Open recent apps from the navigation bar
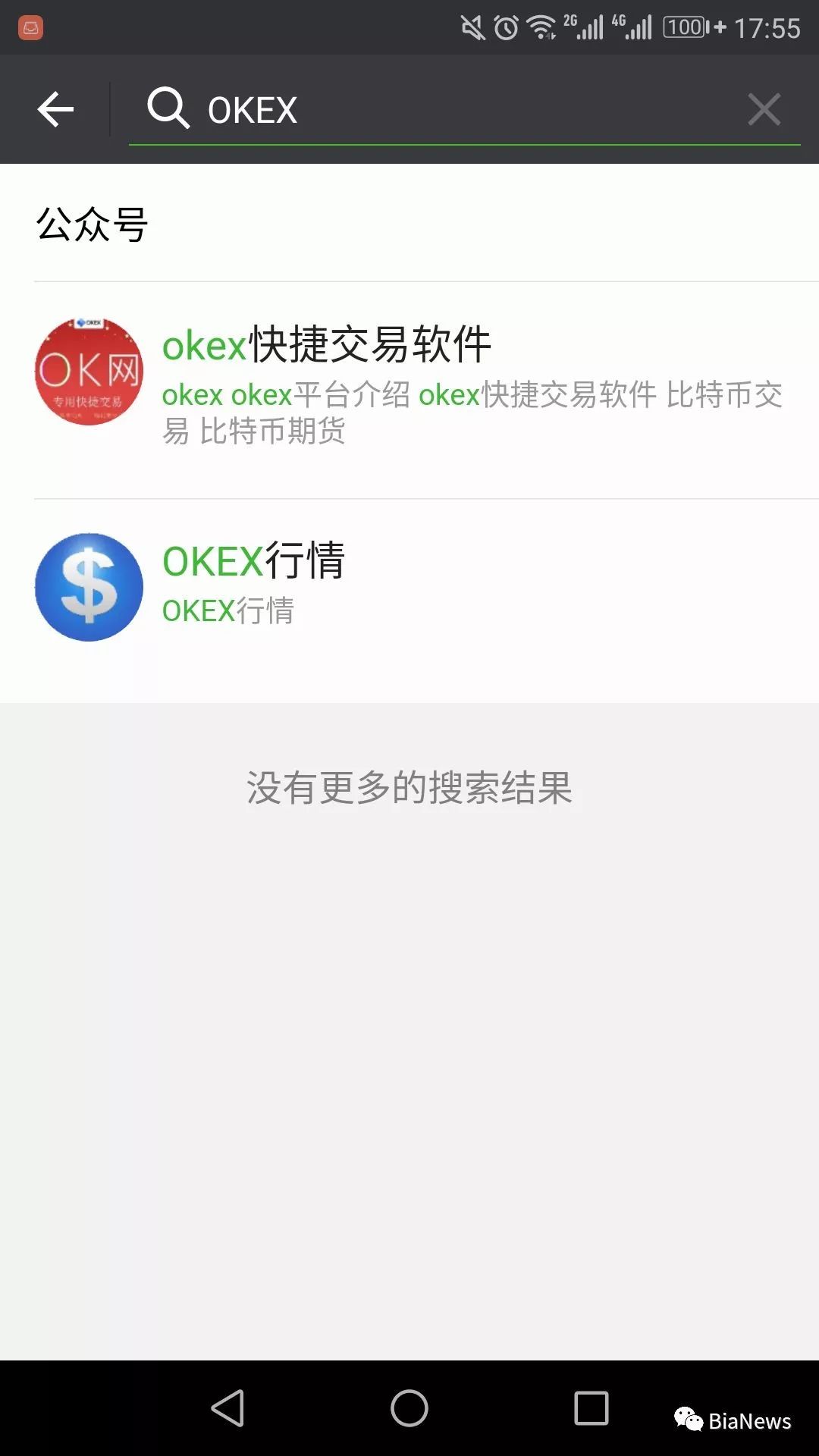819x1456 pixels. [x=591, y=1408]
